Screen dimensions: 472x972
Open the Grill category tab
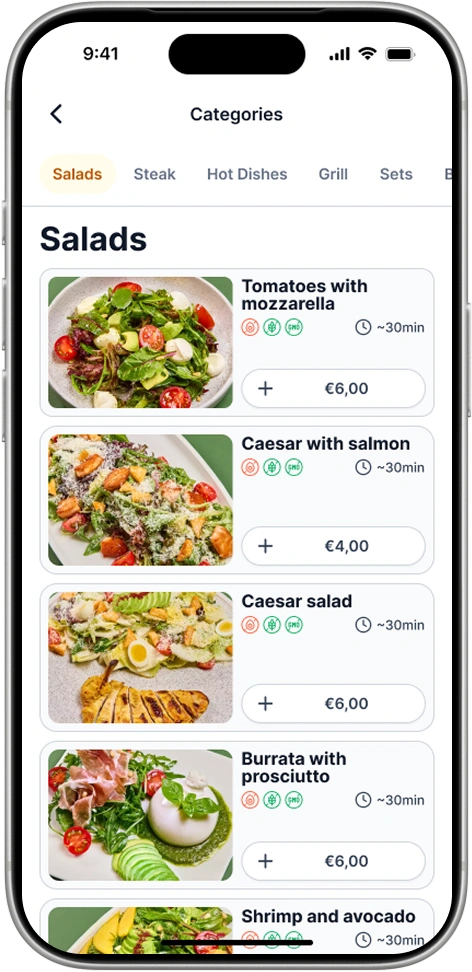(333, 174)
